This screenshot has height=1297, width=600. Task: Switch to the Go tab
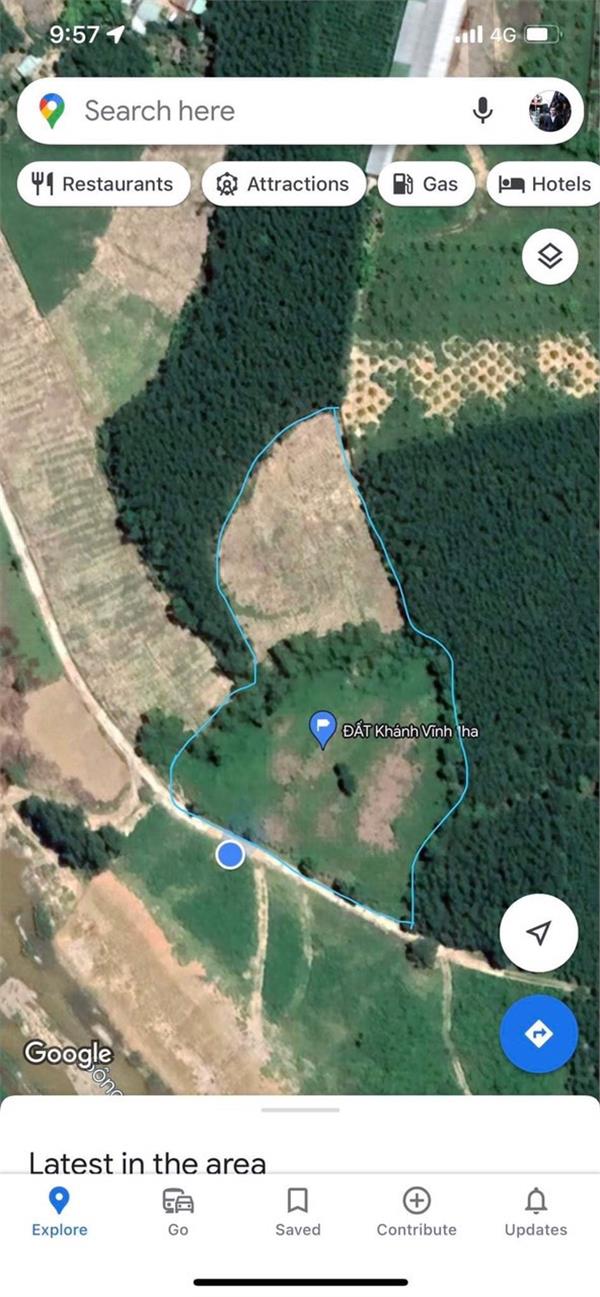tap(178, 1212)
